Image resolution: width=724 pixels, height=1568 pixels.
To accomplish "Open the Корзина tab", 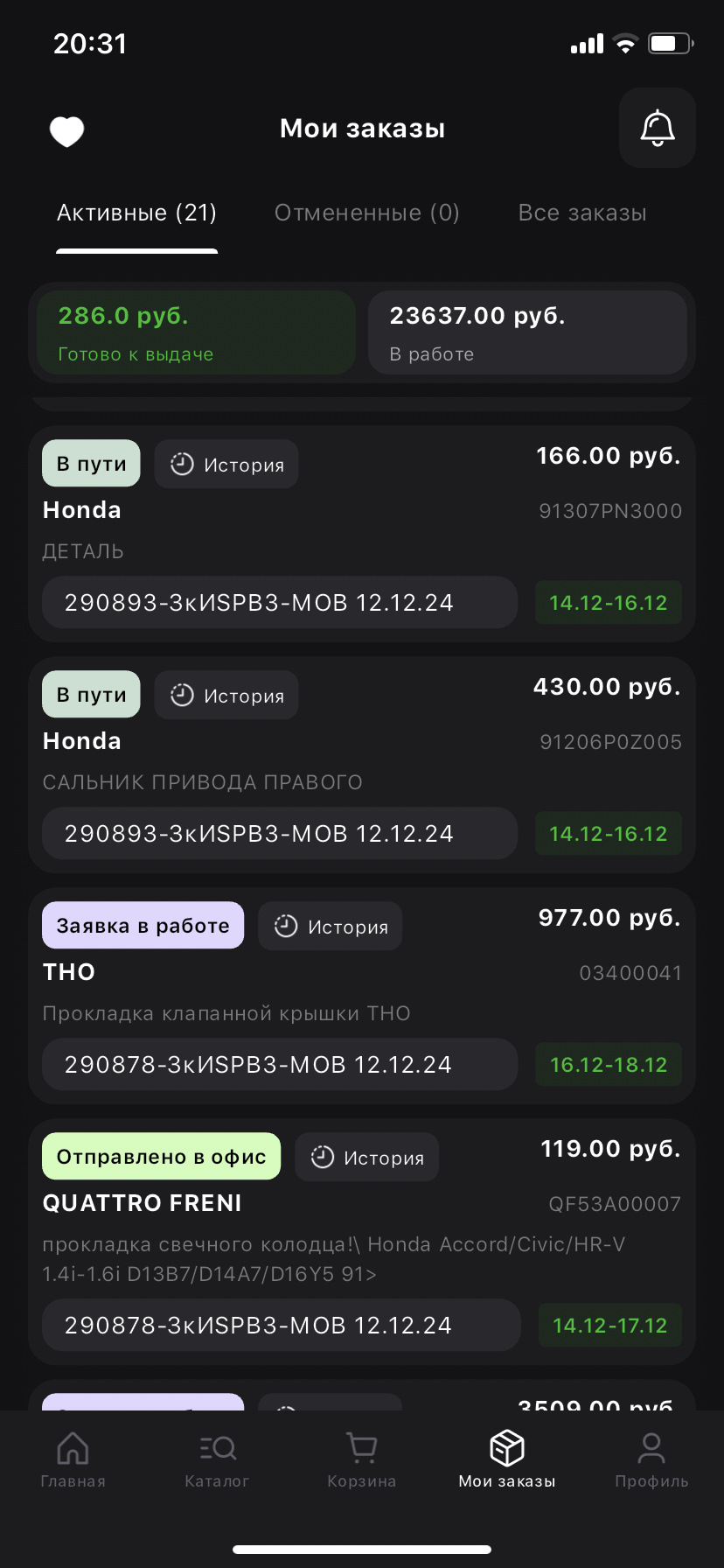I will tap(362, 1459).
